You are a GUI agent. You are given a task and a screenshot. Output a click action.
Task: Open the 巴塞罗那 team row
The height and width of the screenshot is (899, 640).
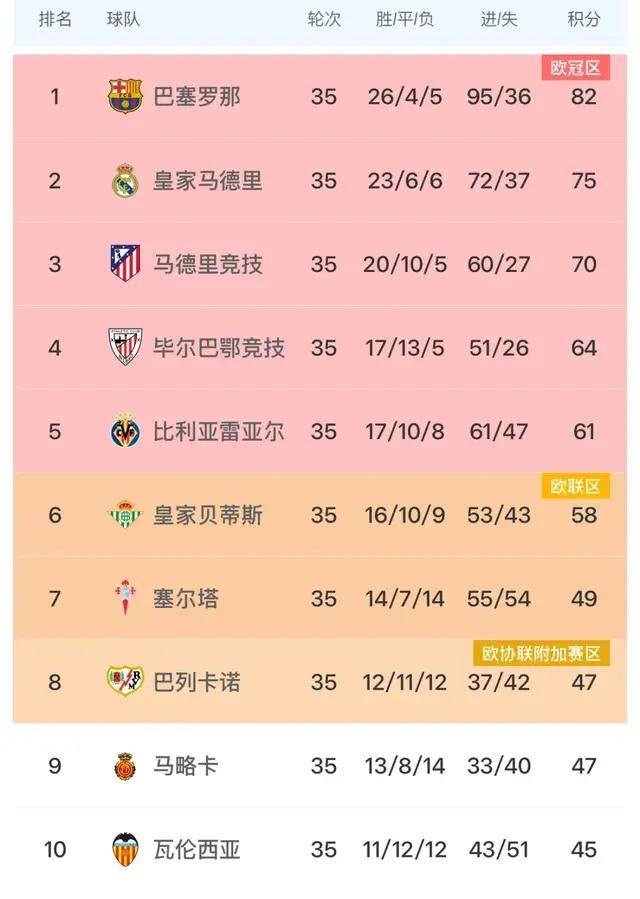coord(196,97)
